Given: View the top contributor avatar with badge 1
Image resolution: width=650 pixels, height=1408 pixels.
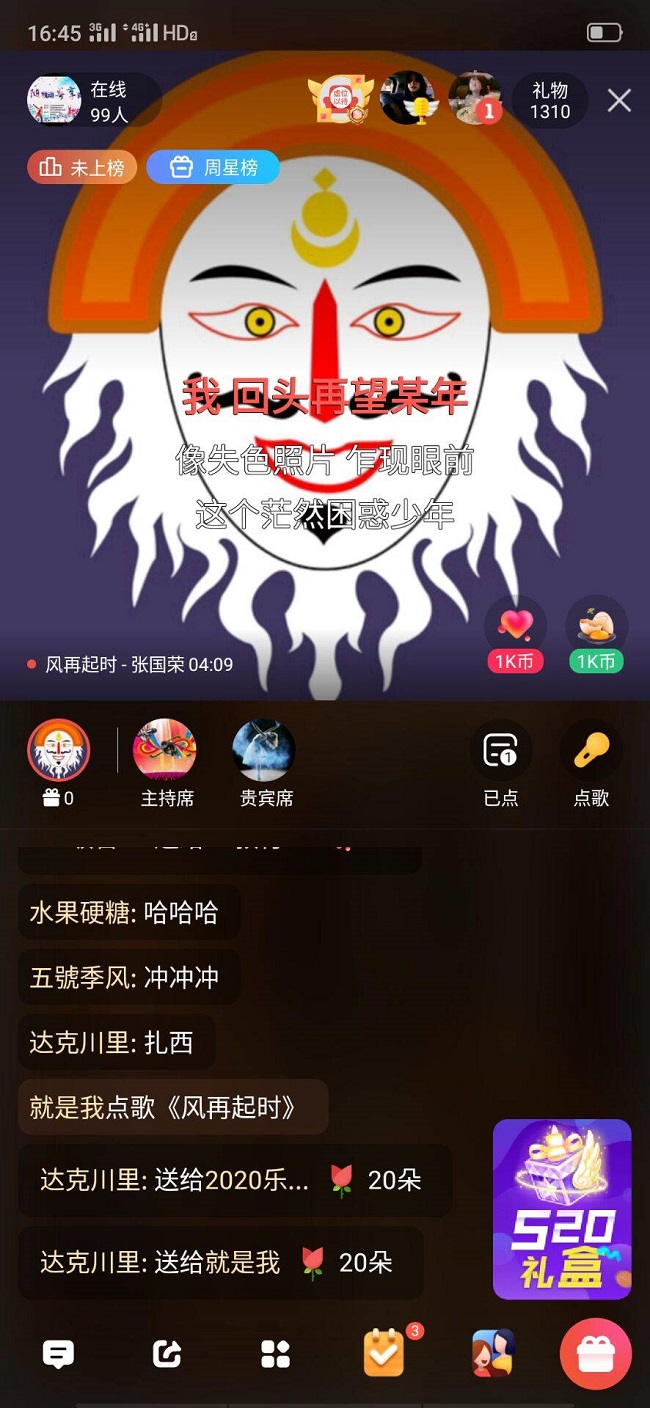Looking at the screenshot, I should click(x=475, y=98).
